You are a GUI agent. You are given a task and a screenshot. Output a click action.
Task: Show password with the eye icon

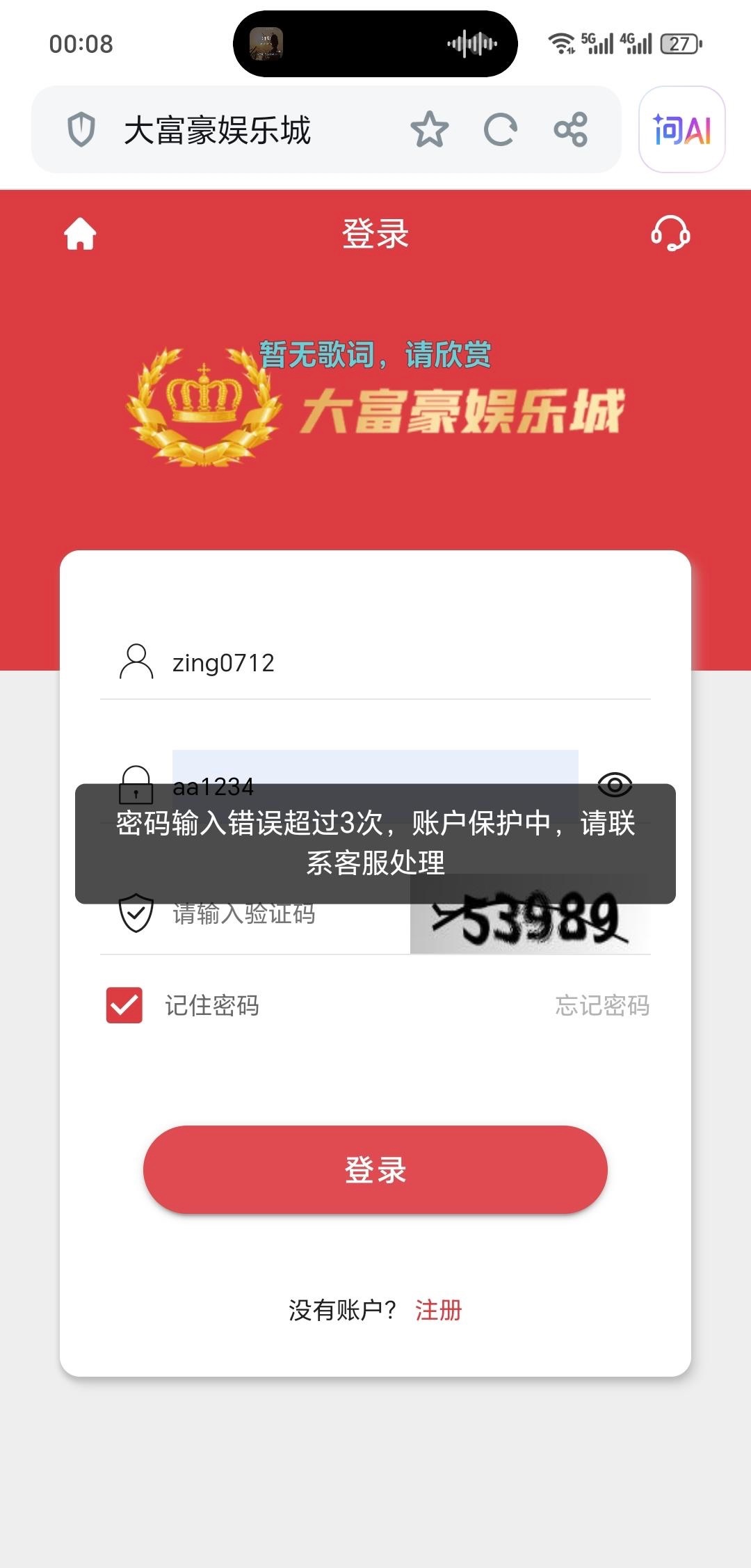point(615,785)
